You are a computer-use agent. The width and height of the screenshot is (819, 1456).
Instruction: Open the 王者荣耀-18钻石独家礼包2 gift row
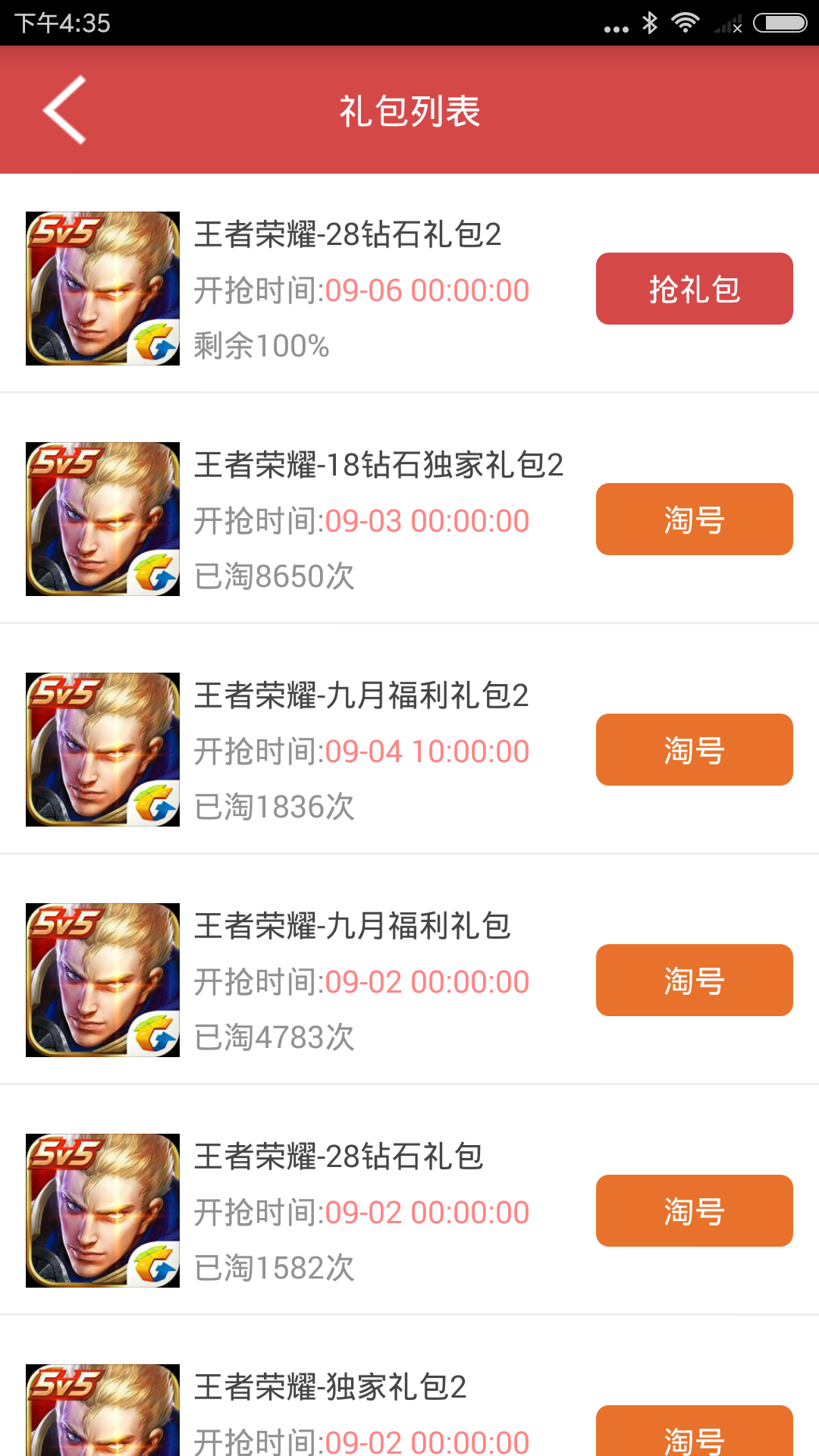coord(409,508)
